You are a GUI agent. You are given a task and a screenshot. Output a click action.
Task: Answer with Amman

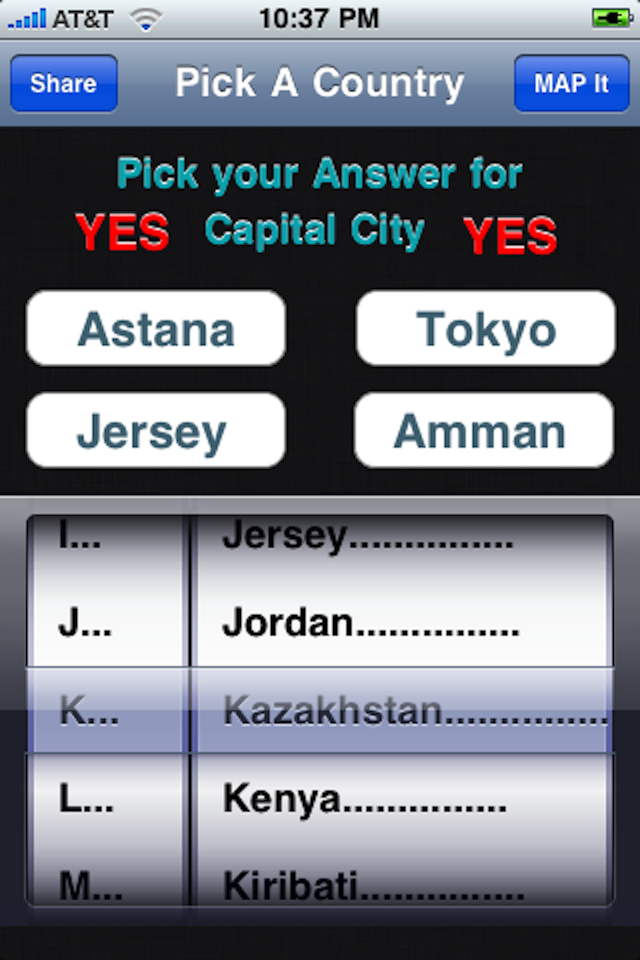point(484,431)
